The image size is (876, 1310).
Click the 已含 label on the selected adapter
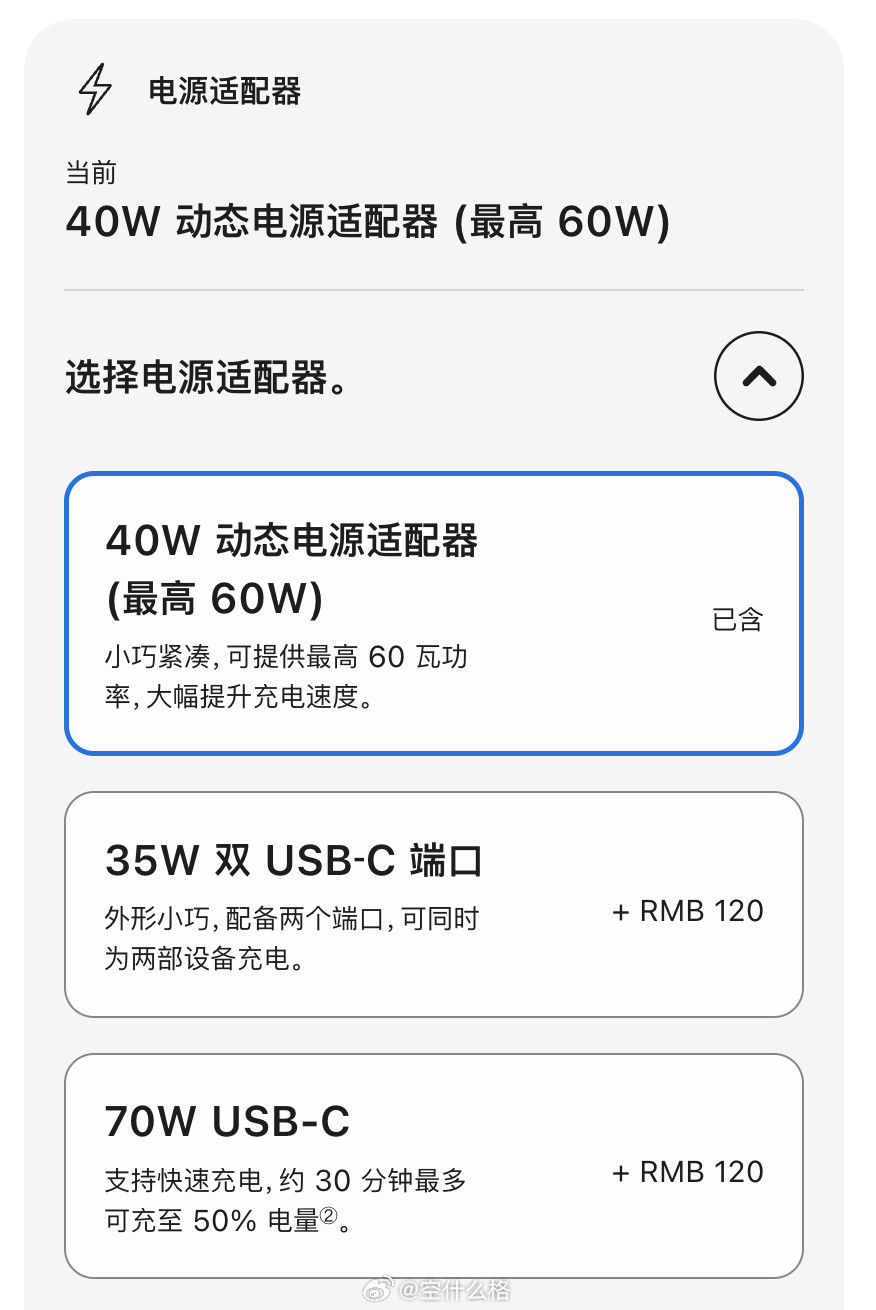[x=739, y=620]
